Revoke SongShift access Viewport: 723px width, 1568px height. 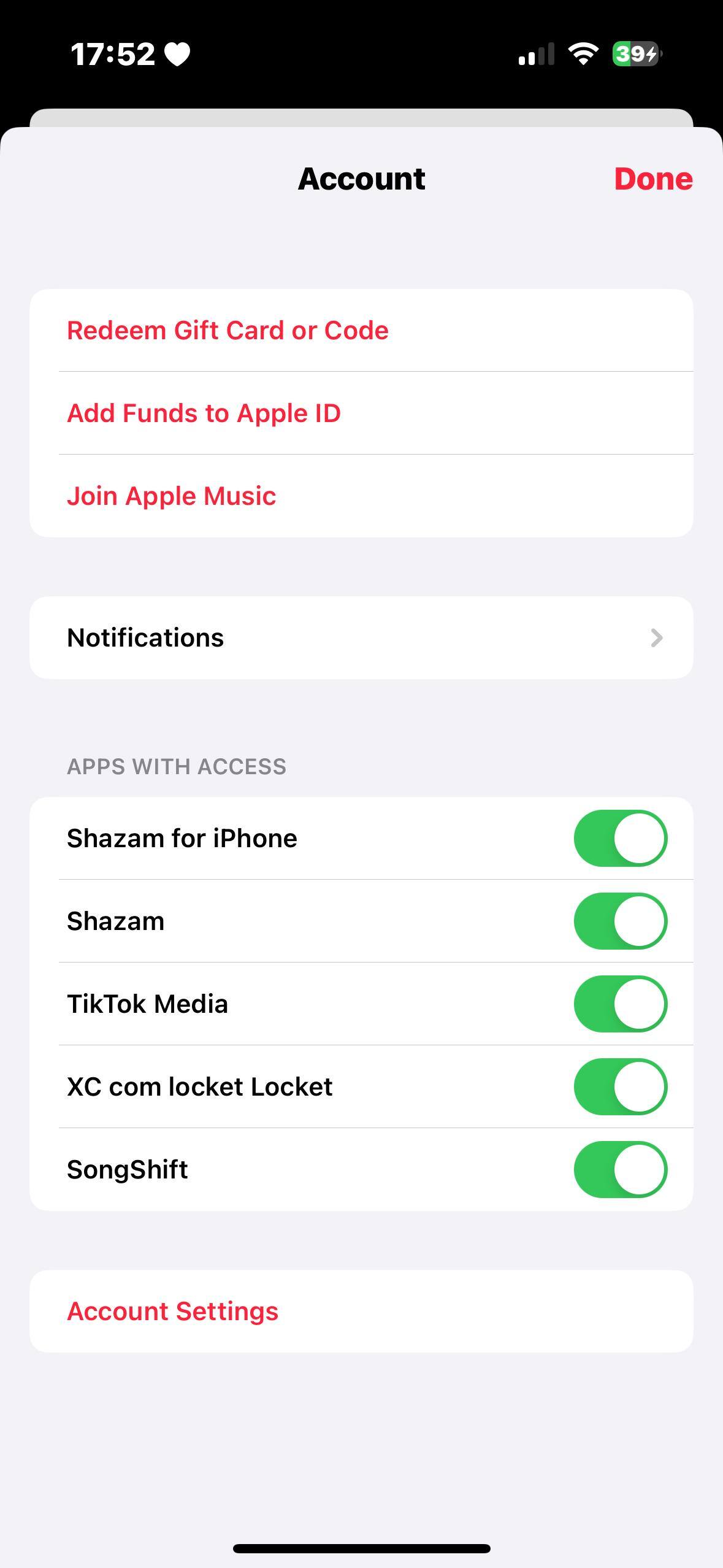620,1170
